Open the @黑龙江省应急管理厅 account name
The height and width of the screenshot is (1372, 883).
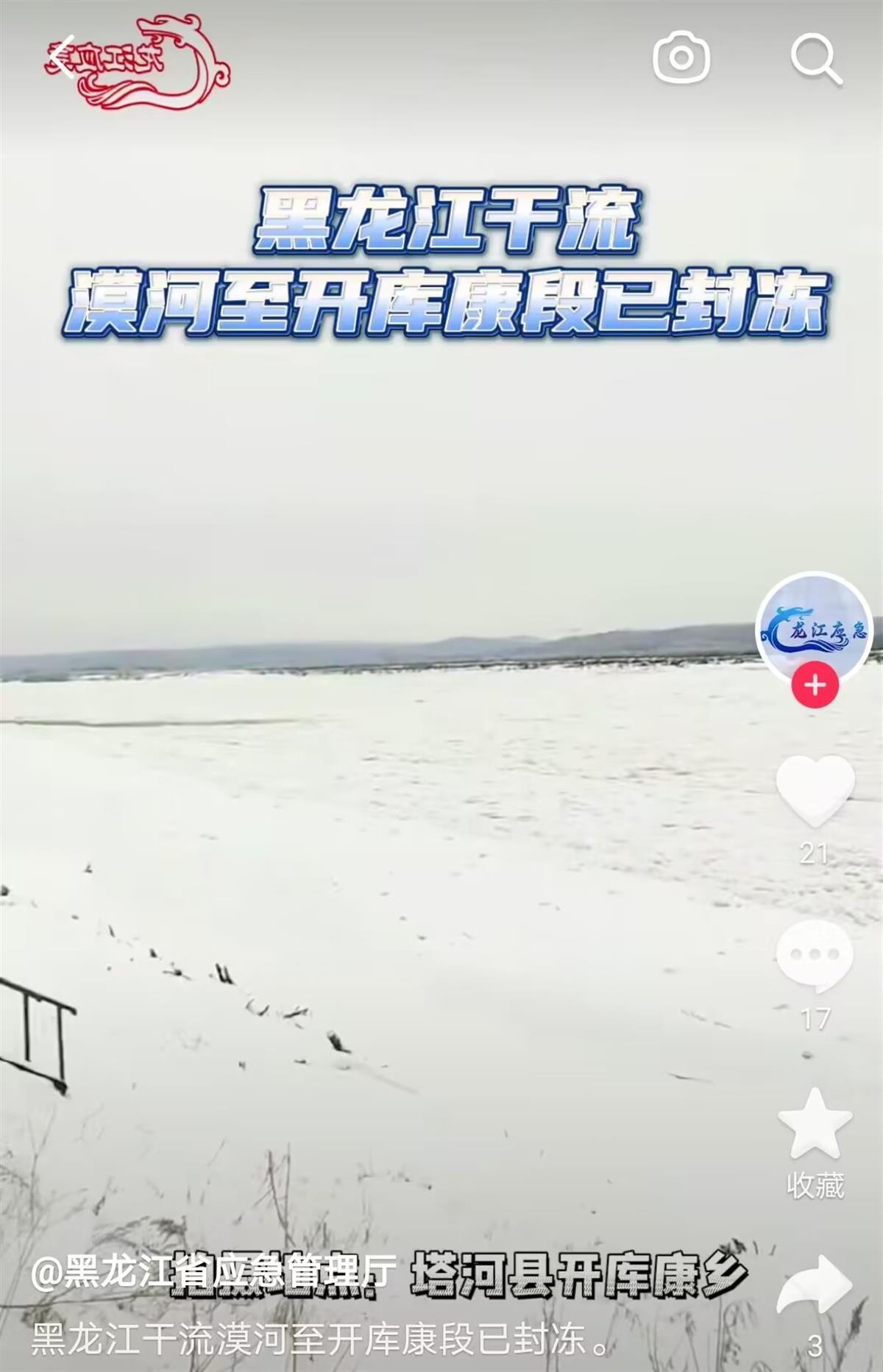pos(213,1273)
